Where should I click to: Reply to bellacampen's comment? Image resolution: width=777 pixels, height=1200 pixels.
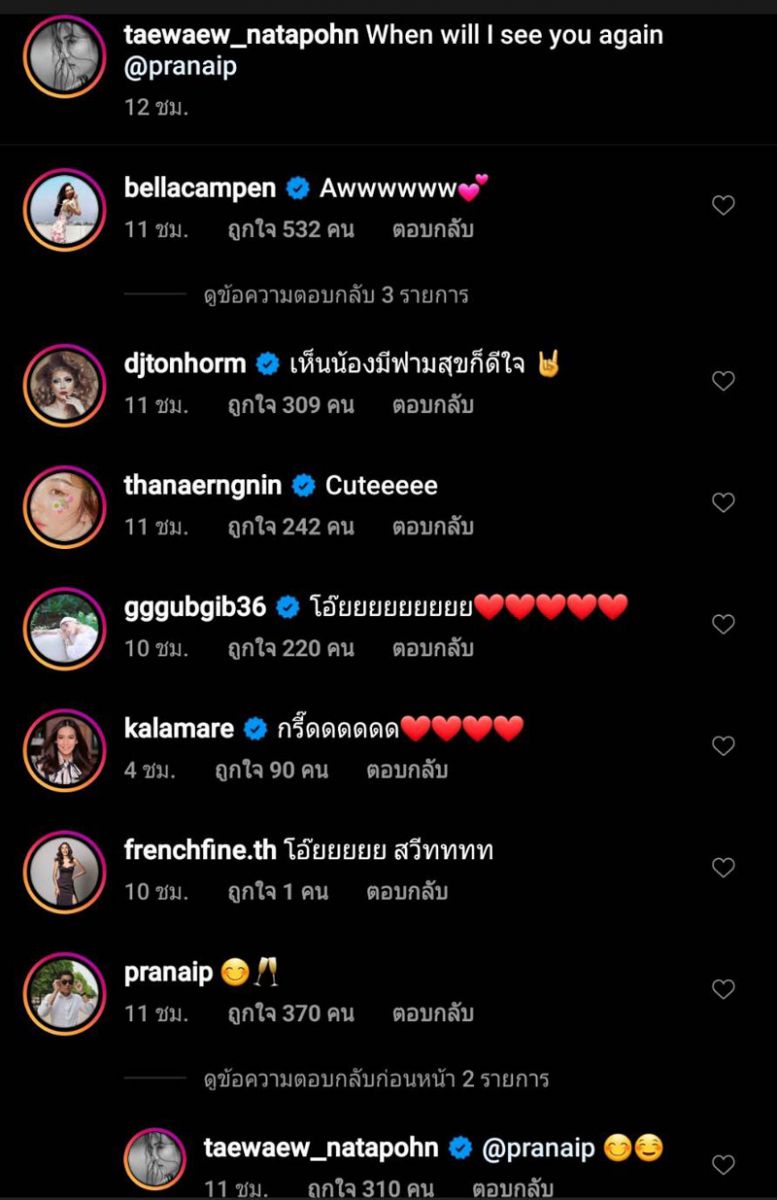click(432, 230)
